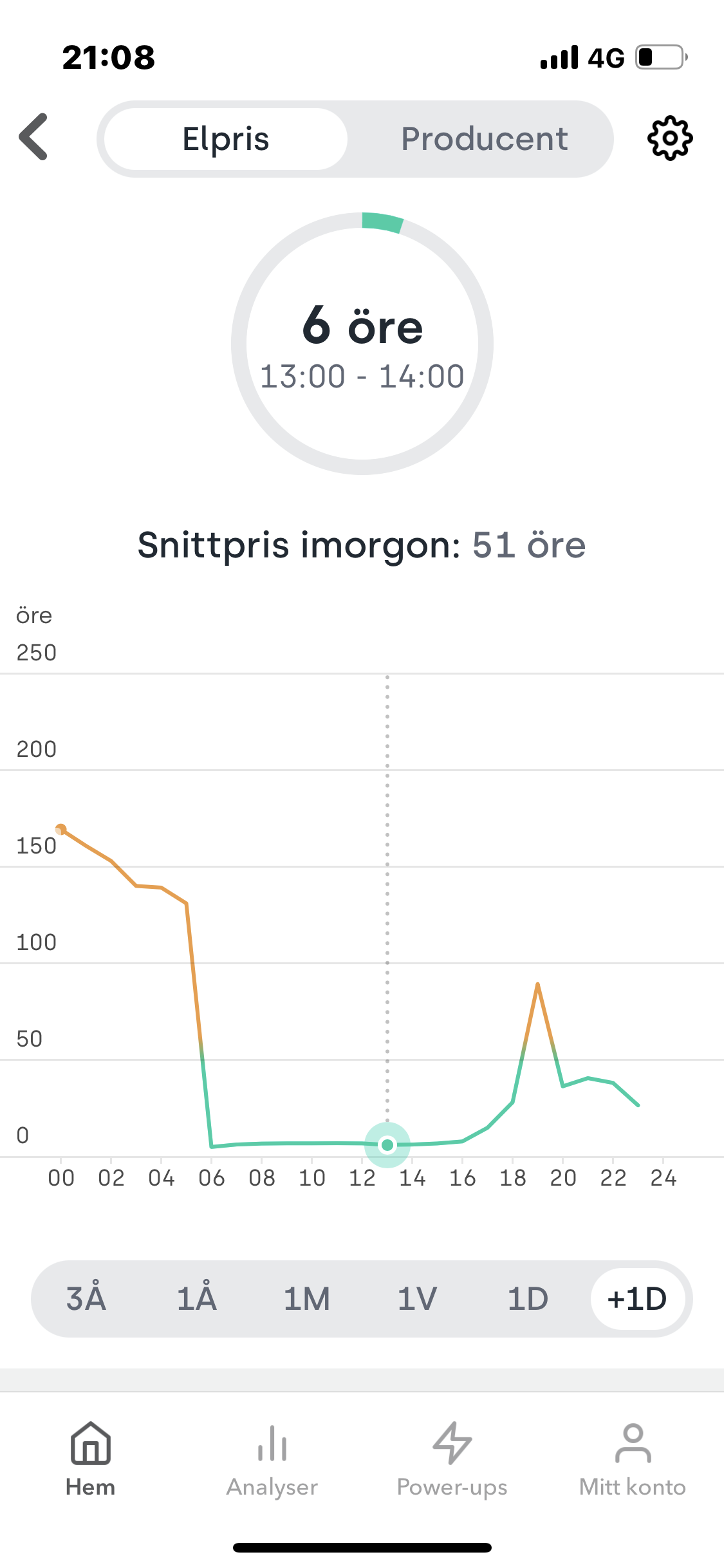Select the 1Å time range
The image size is (724, 1568).
[x=197, y=1298]
